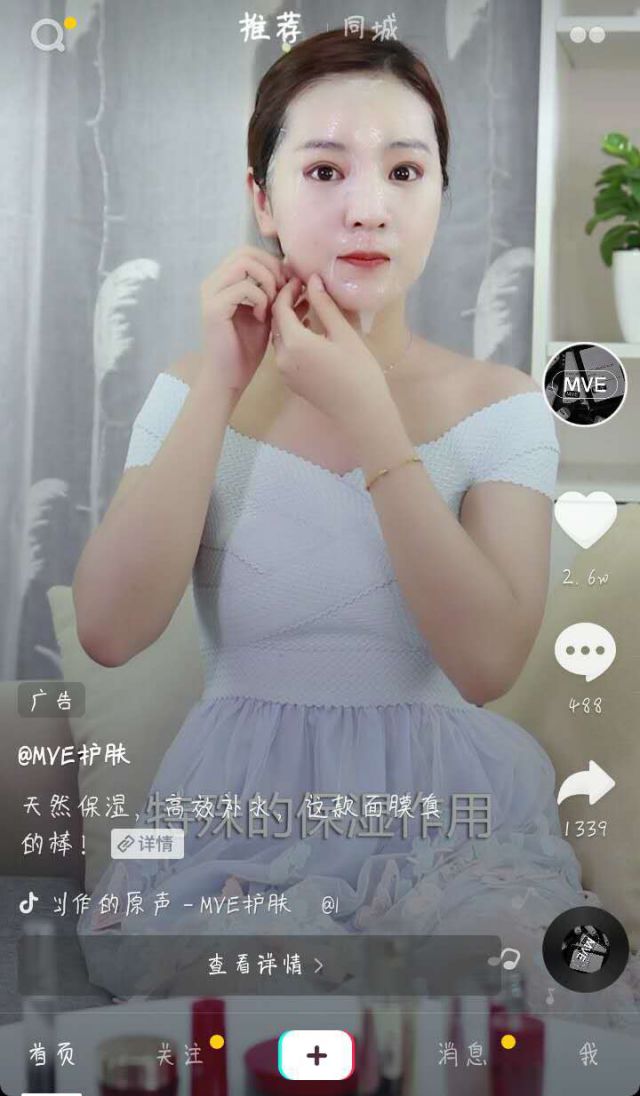Open the two-dot icon at top right
Screen dimensions: 640x1096
click(x=587, y=35)
